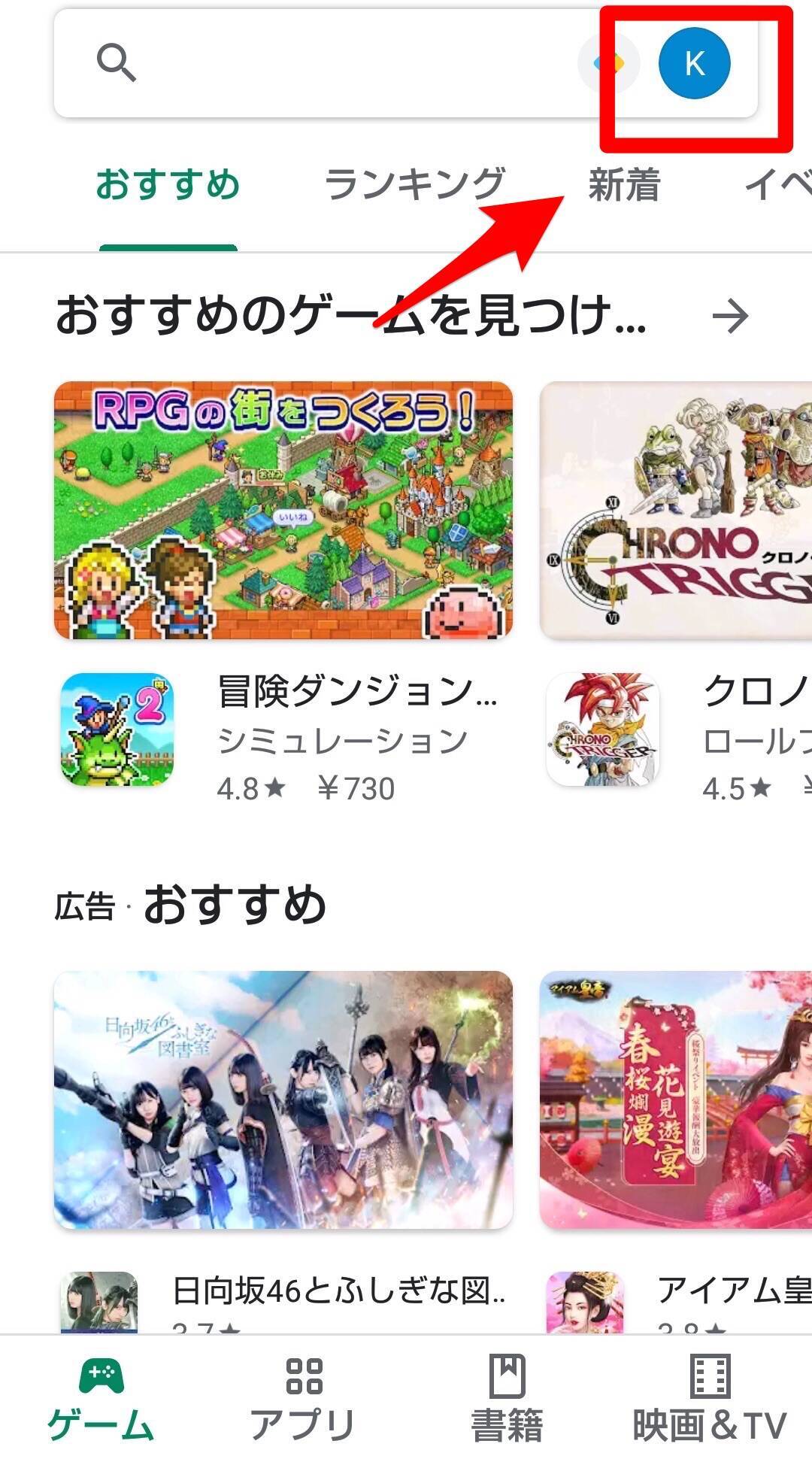The width and height of the screenshot is (812, 1462).
Task: Open the 日向坂46 ad banner
Action: coord(283,1100)
